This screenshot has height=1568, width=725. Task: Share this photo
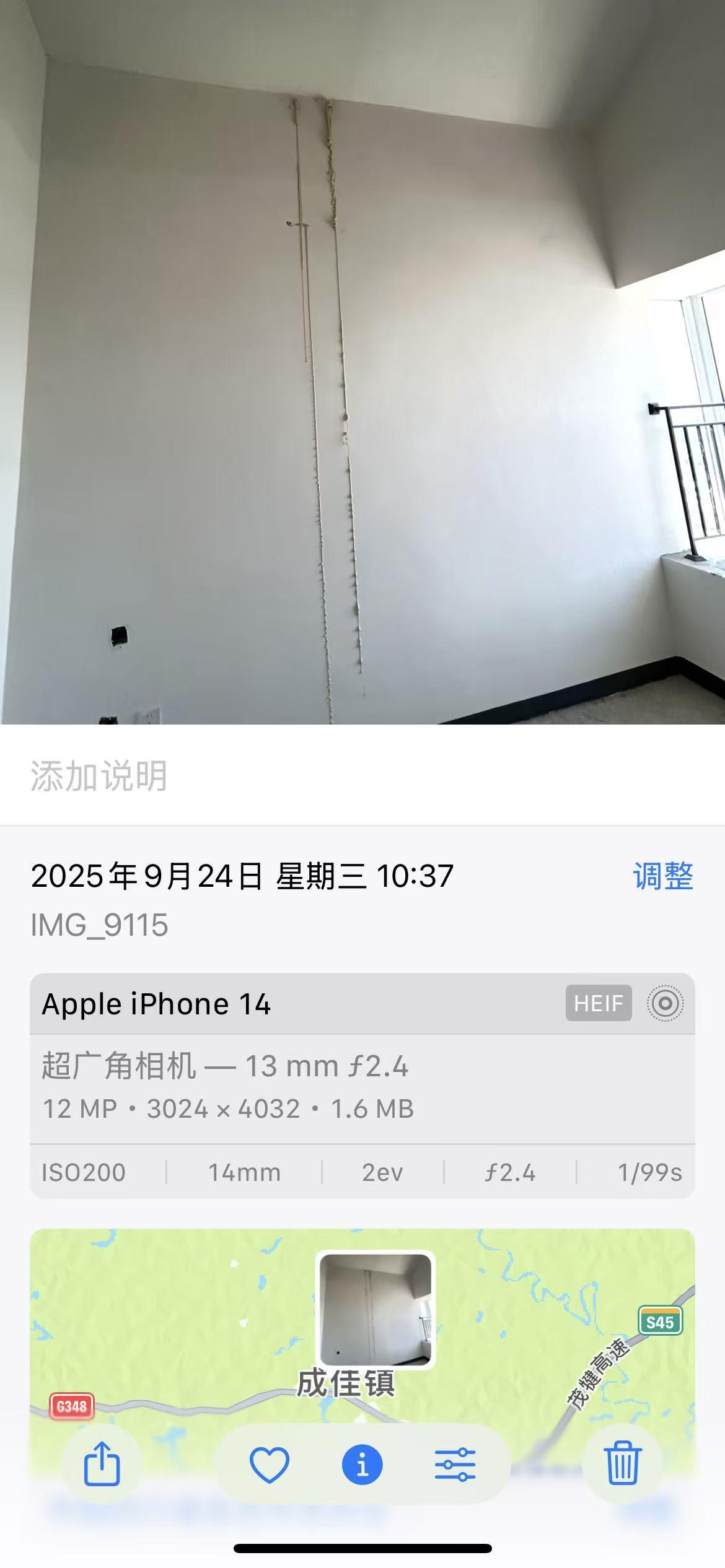pos(102,1464)
